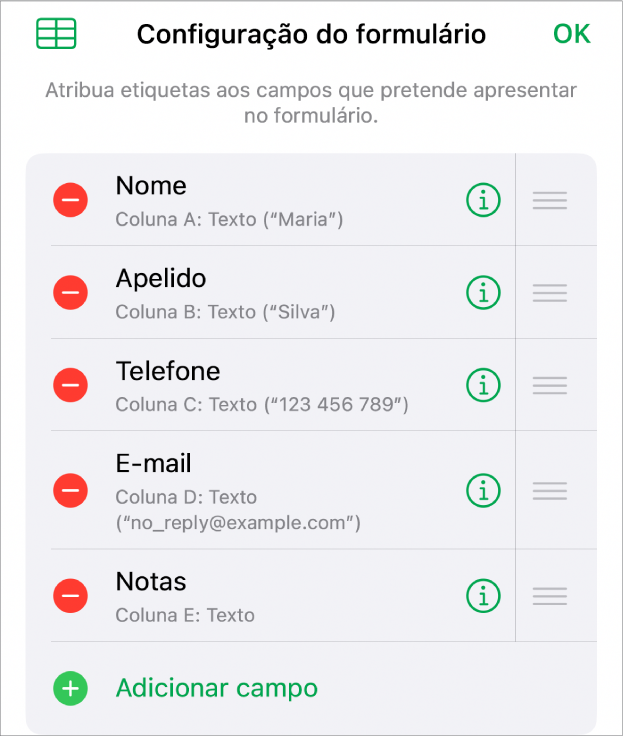The width and height of the screenshot is (625, 737).
Task: Tap the reorder handle for Nome
Action: (x=550, y=200)
